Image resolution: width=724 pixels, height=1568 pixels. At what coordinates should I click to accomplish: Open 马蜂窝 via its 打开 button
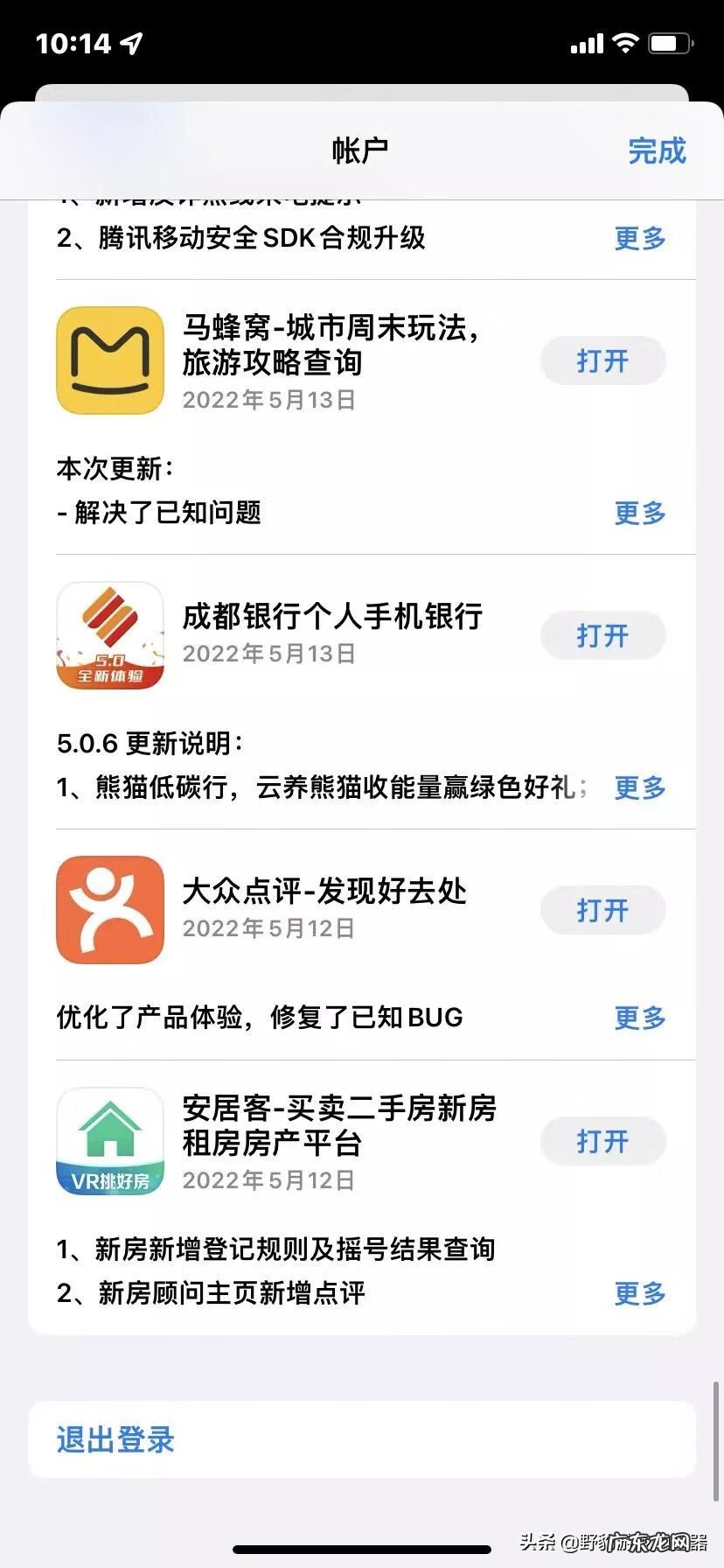(x=602, y=360)
